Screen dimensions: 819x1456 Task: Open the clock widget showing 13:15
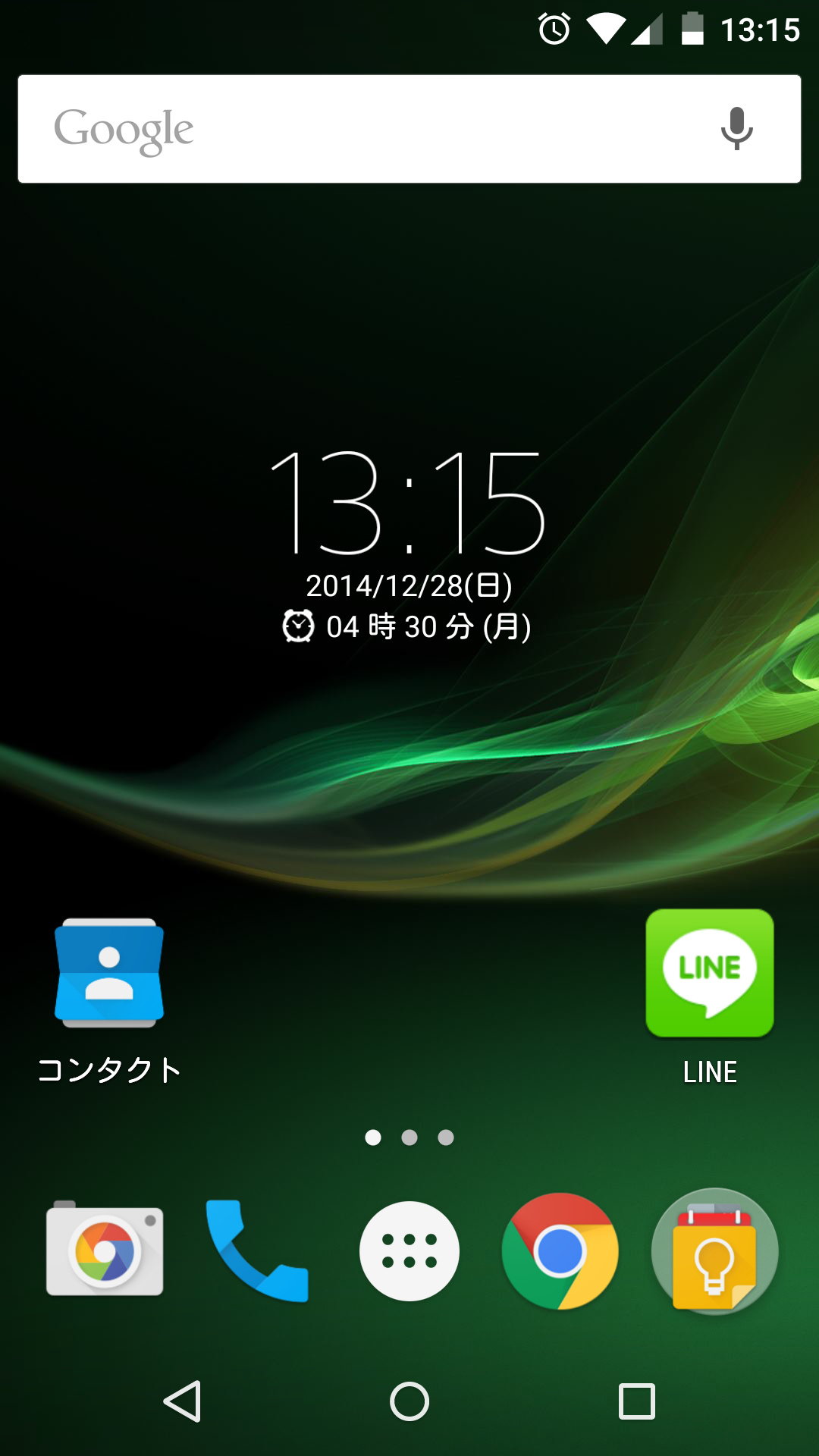pos(408,503)
